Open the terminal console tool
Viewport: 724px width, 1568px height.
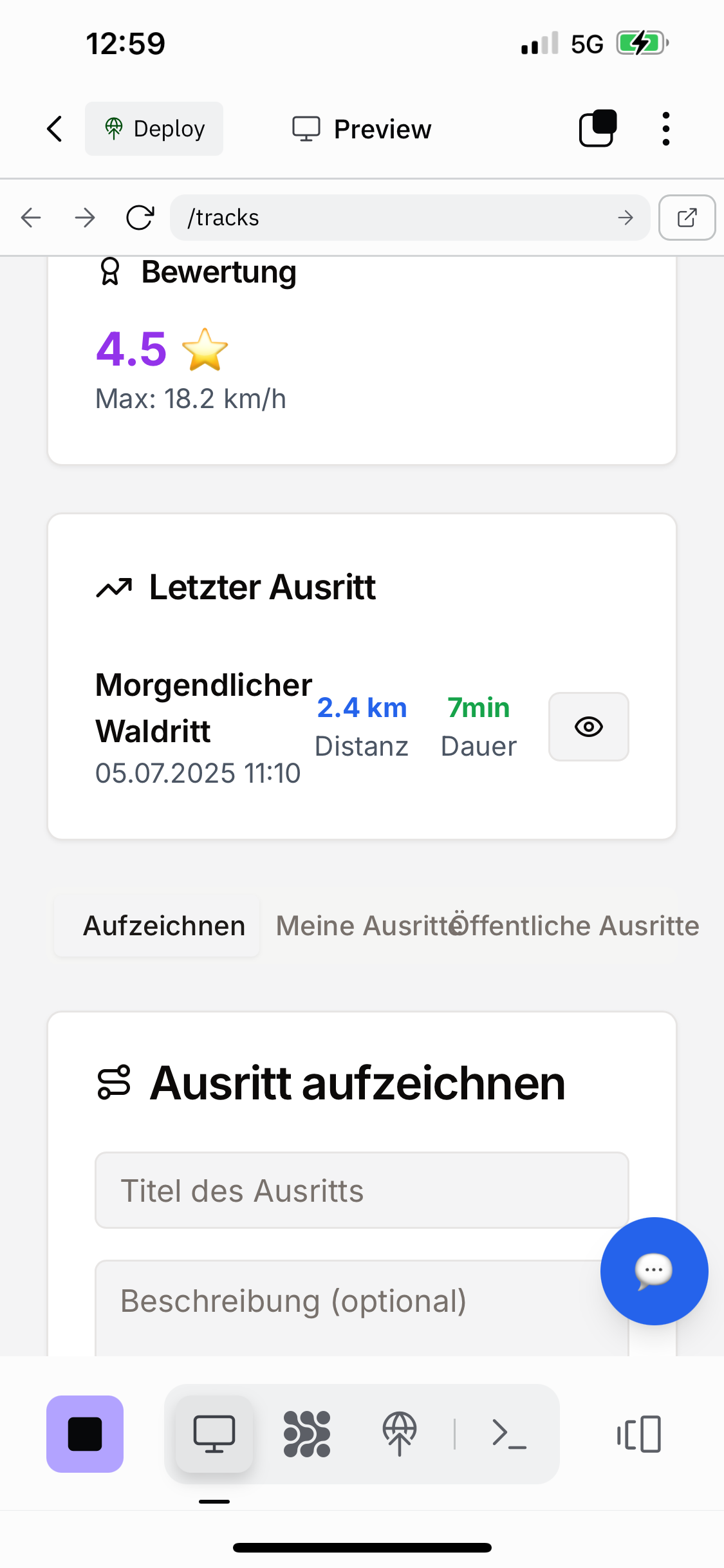click(x=509, y=1434)
